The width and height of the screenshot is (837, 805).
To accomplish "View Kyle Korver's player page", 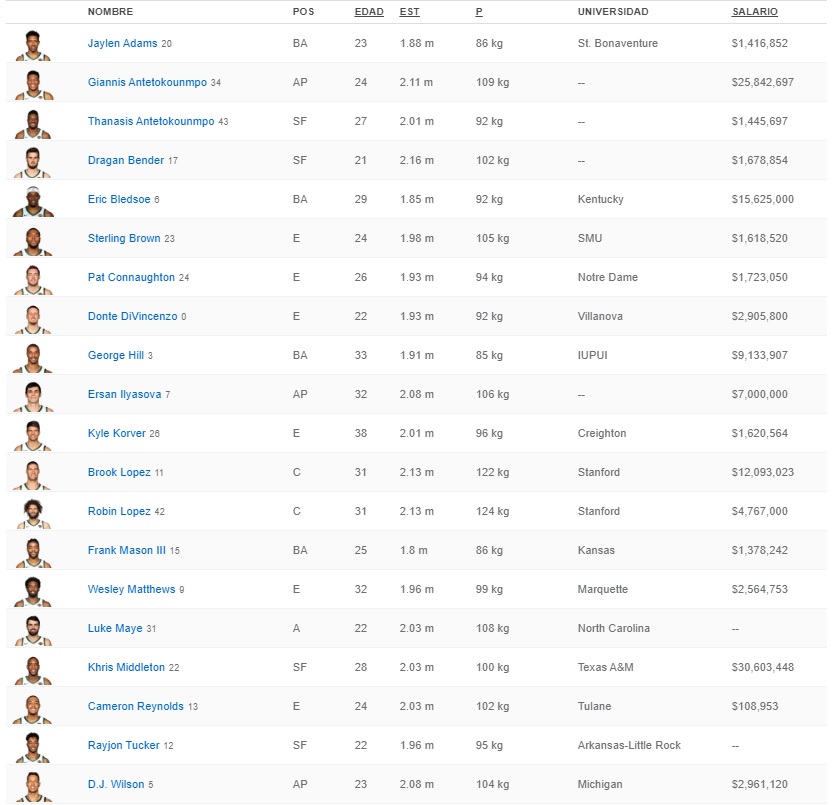I will 116,434.
